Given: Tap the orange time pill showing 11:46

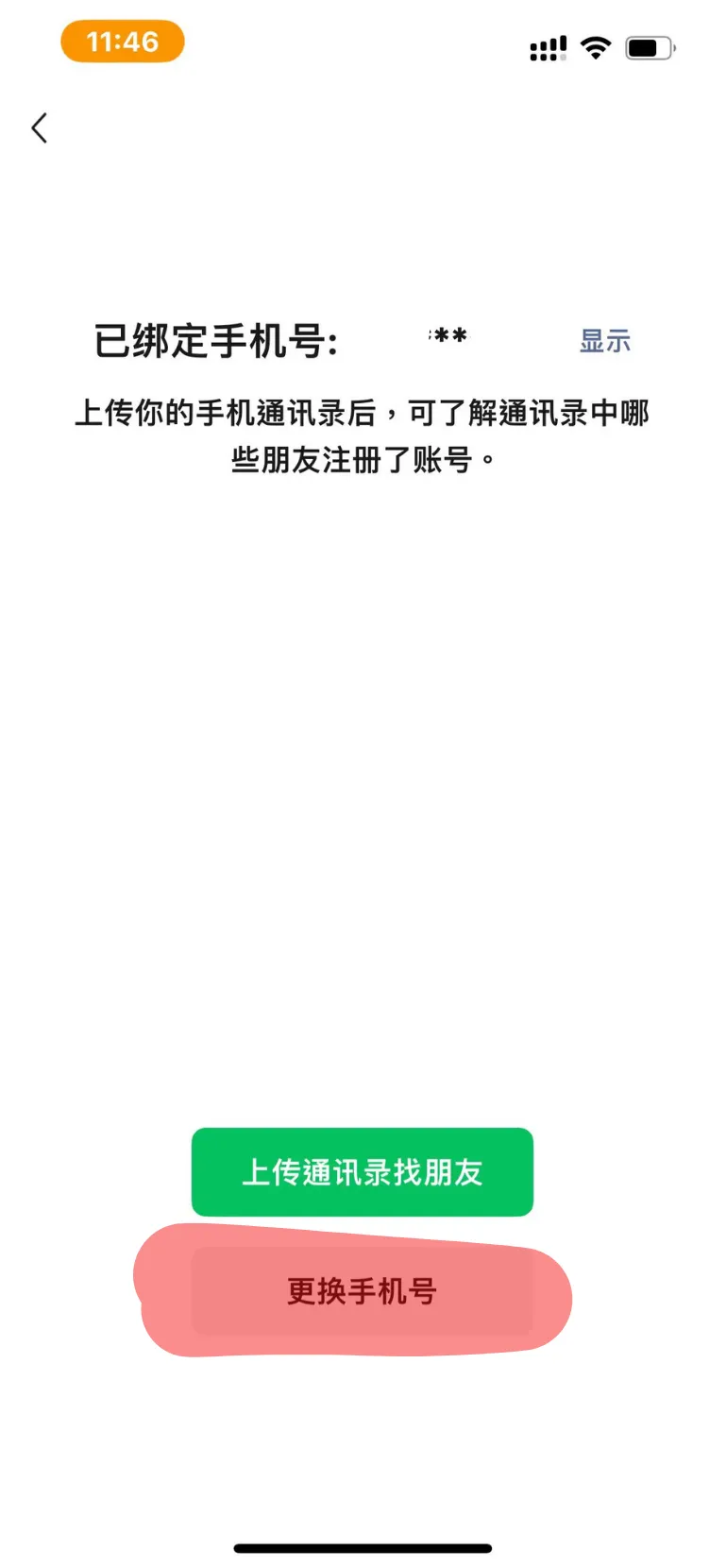Looking at the screenshot, I should (122, 41).
